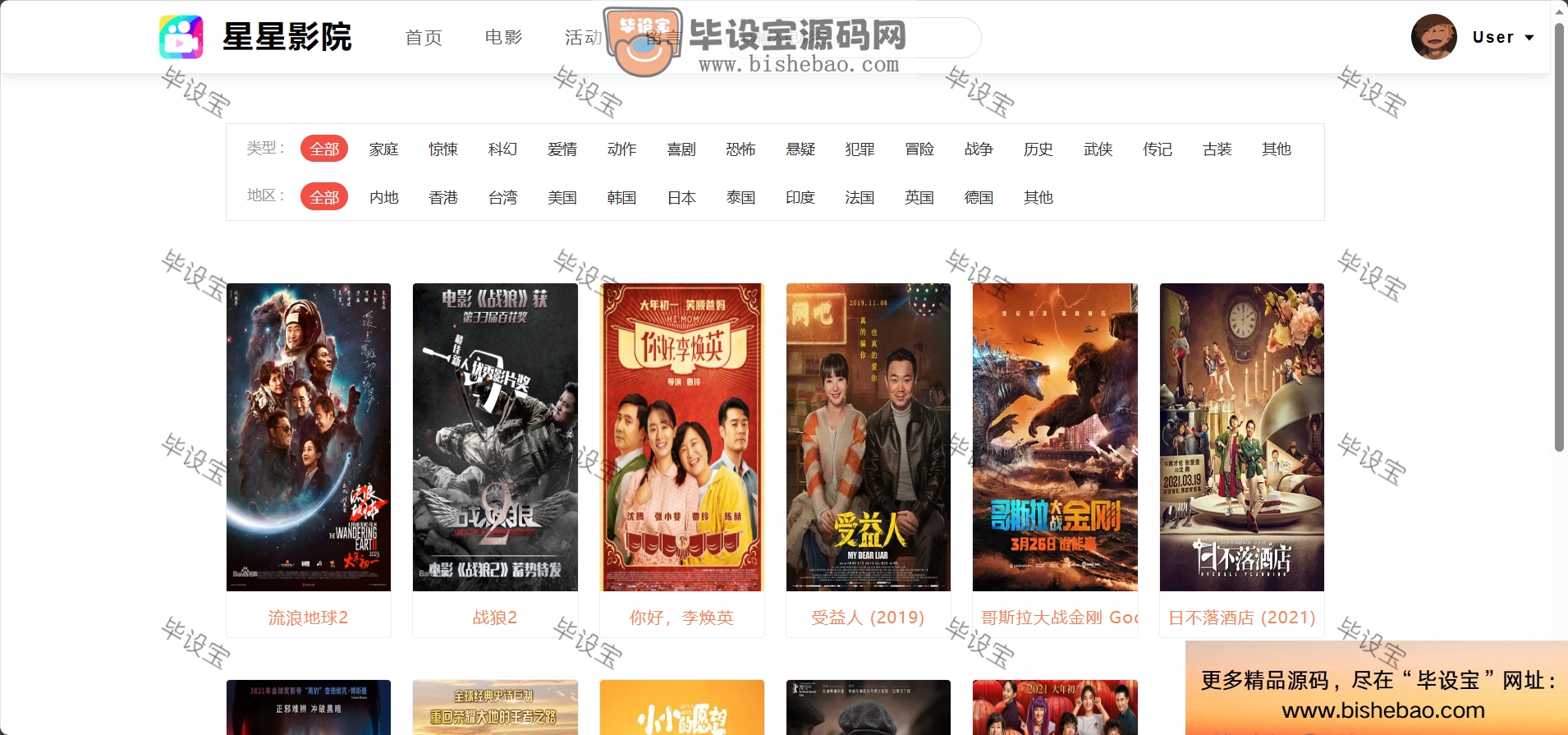Open the 活动 navigation item
This screenshot has height=735, width=1568.
coord(583,38)
